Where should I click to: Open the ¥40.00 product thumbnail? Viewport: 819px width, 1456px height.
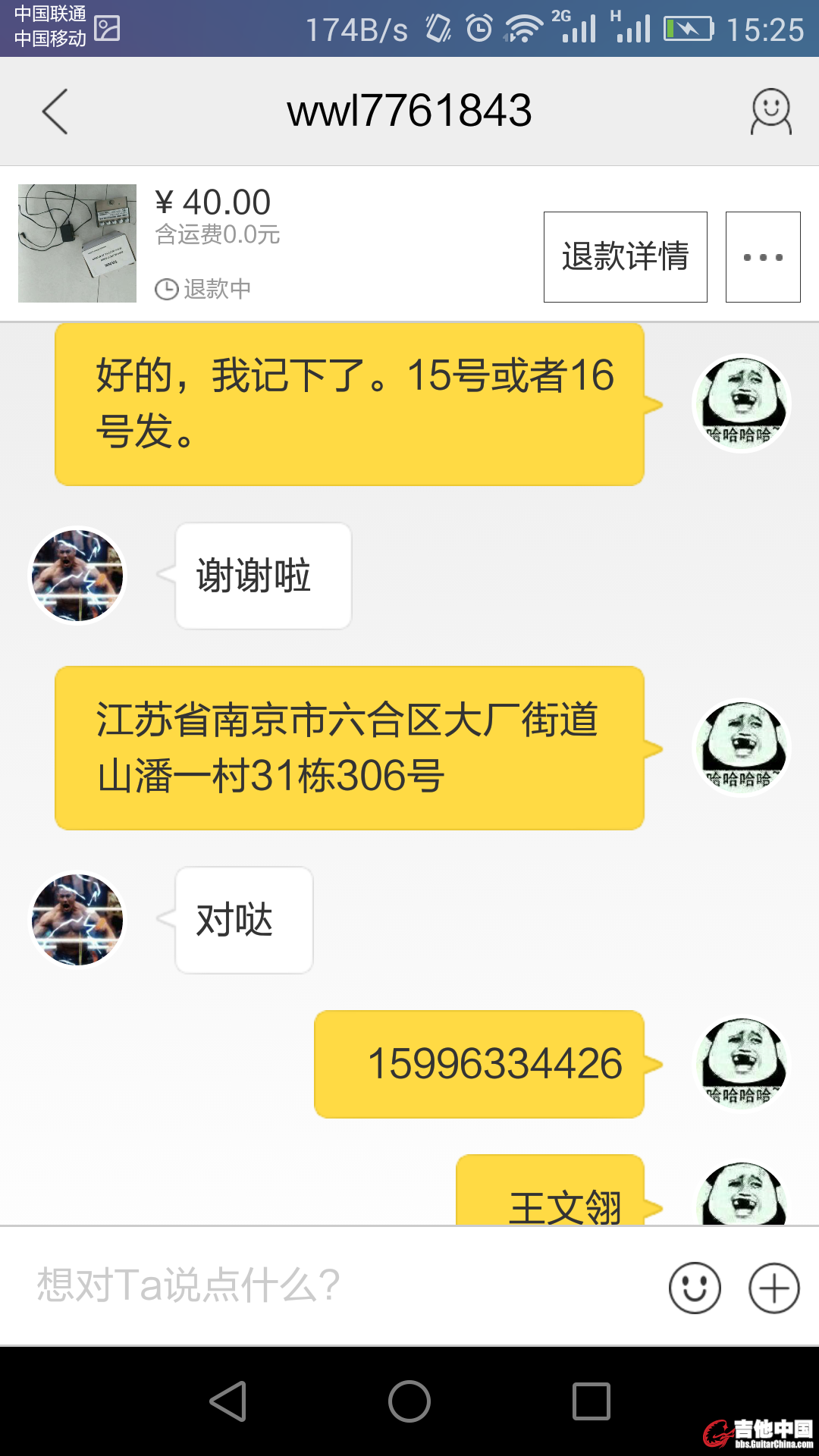click(x=77, y=243)
